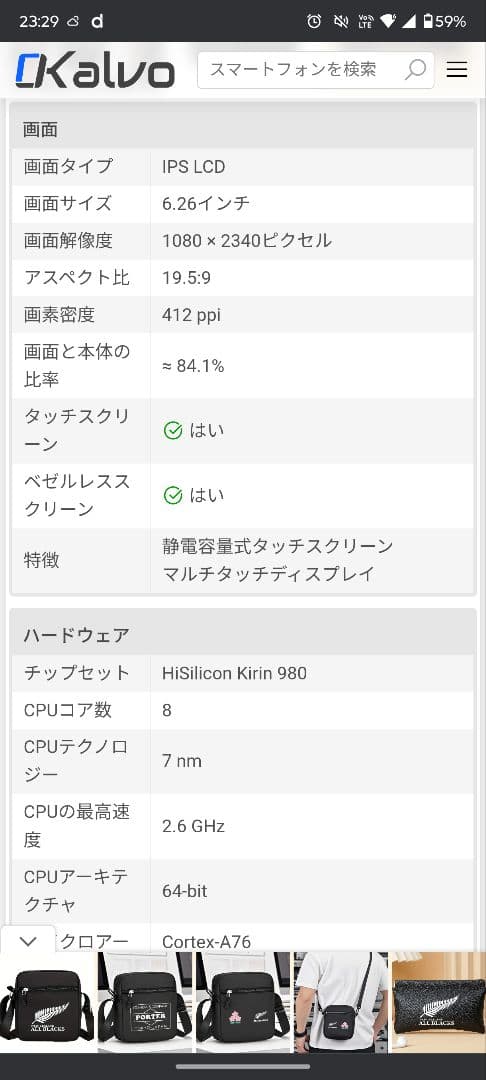
Task: Open the ad showing man wearing bag
Action: pyautogui.click(x=341, y=1002)
